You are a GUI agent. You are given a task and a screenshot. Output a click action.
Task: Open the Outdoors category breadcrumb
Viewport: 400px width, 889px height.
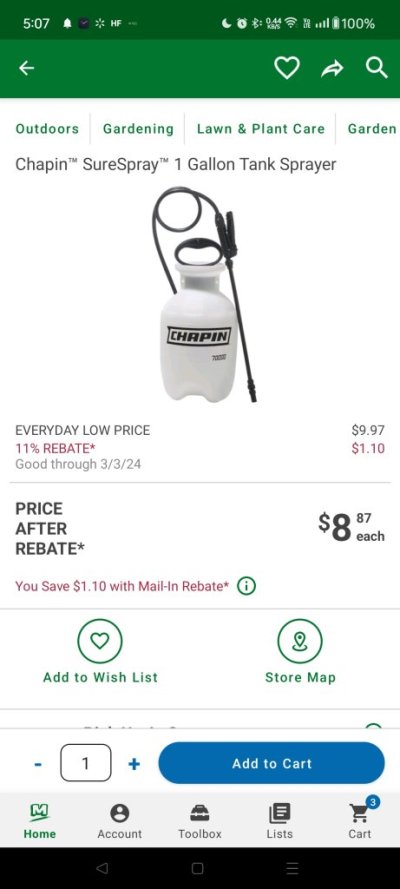(47, 129)
